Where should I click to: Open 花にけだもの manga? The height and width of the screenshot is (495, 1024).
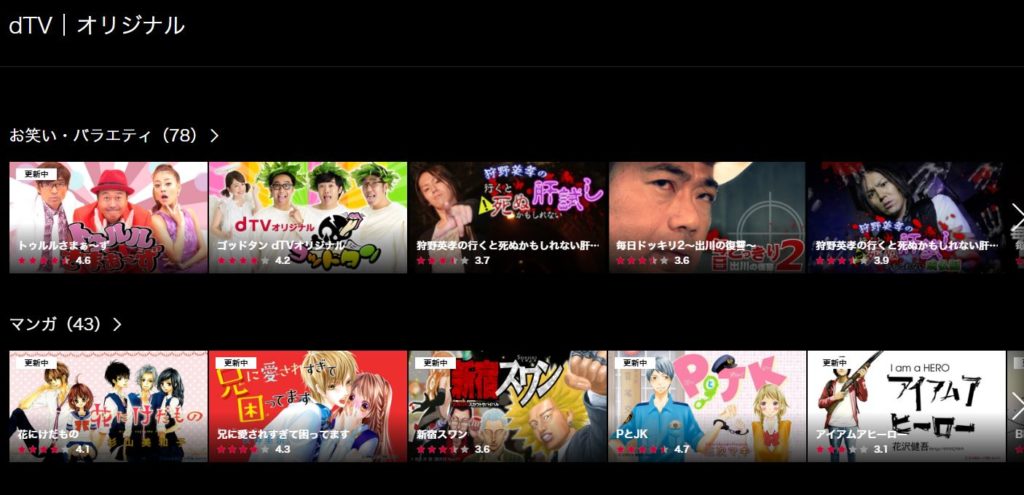[x=108, y=406]
